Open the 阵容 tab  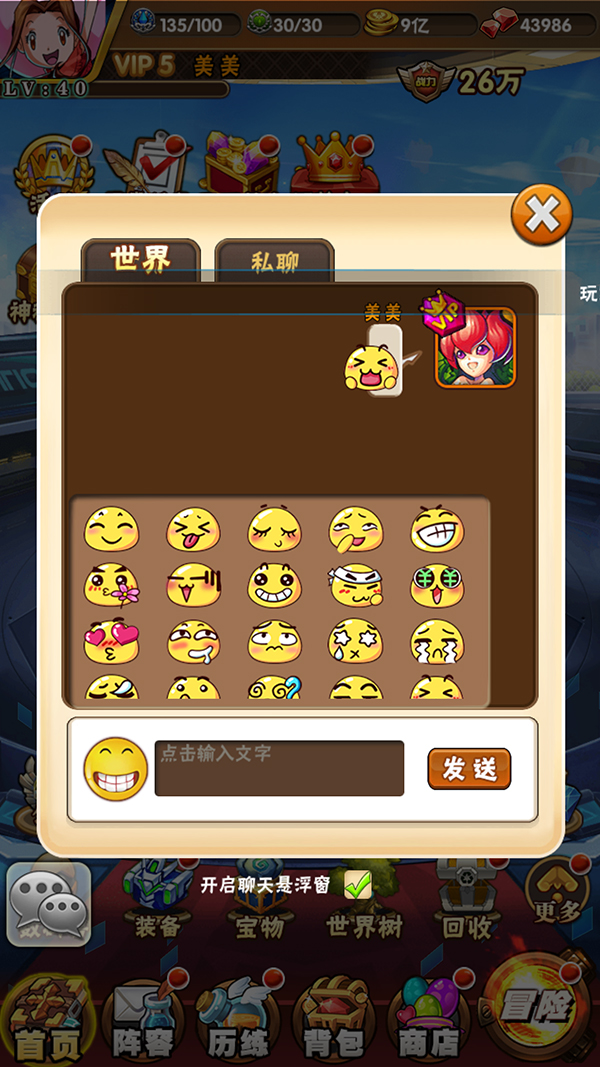point(143,1020)
